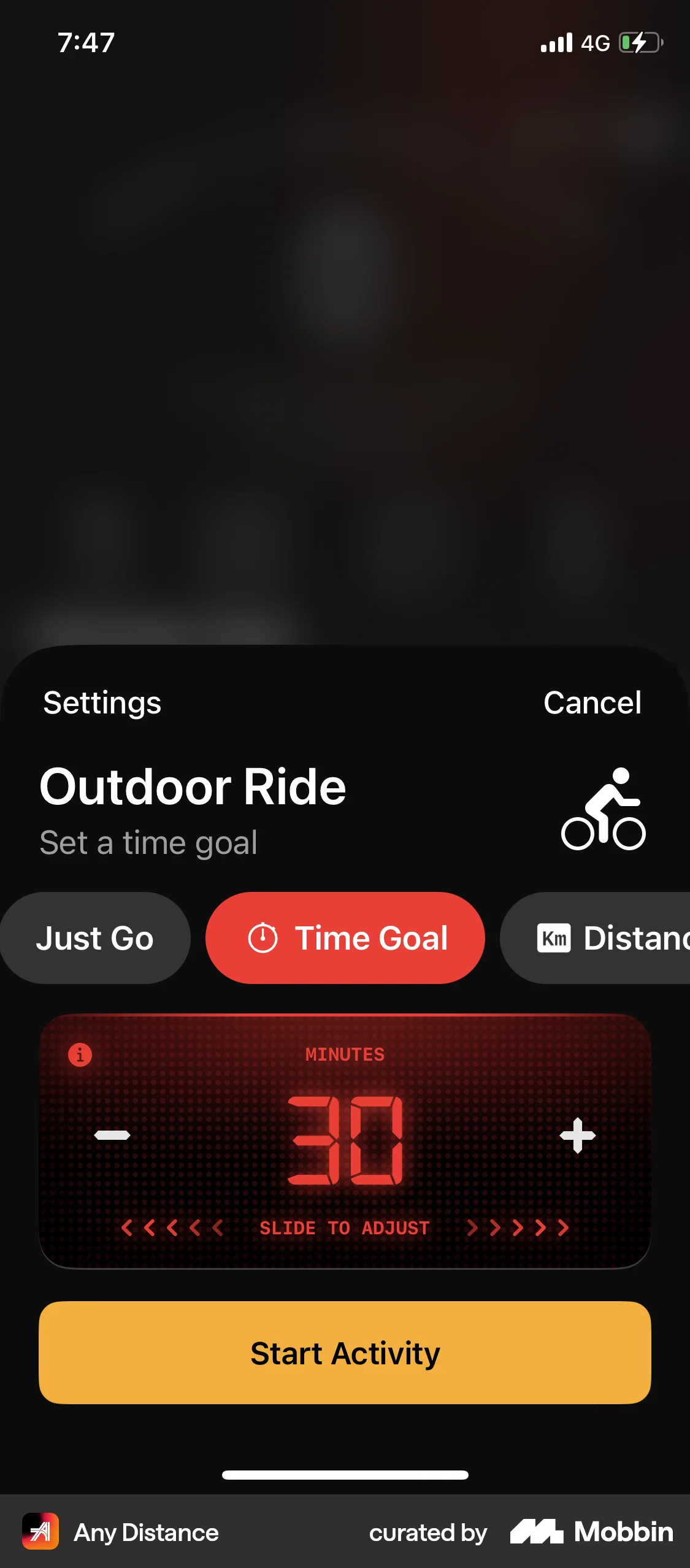Open the info icon on the timer display
Image resolution: width=690 pixels, height=1568 pixels.
click(x=79, y=1055)
